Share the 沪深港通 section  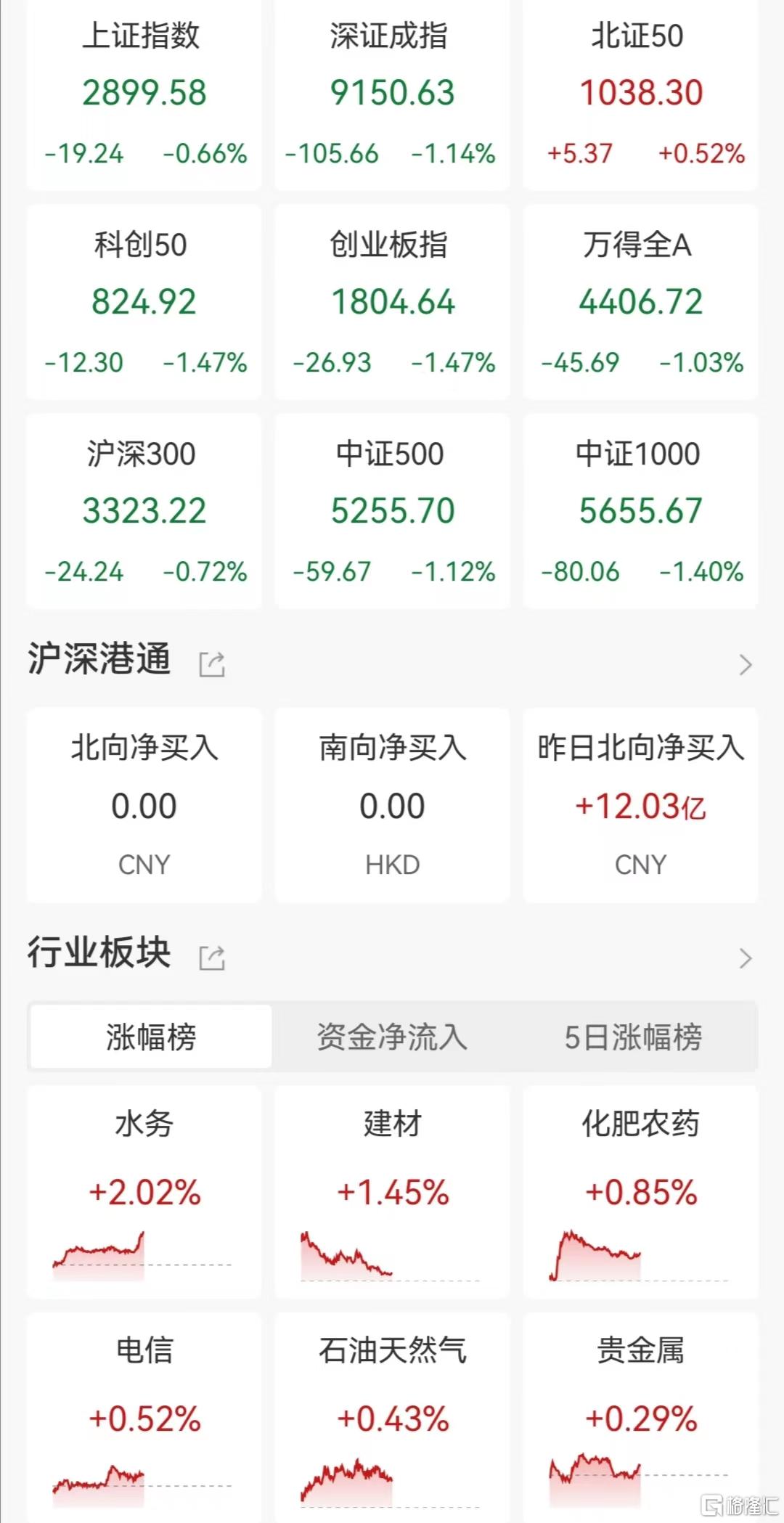coord(212,663)
